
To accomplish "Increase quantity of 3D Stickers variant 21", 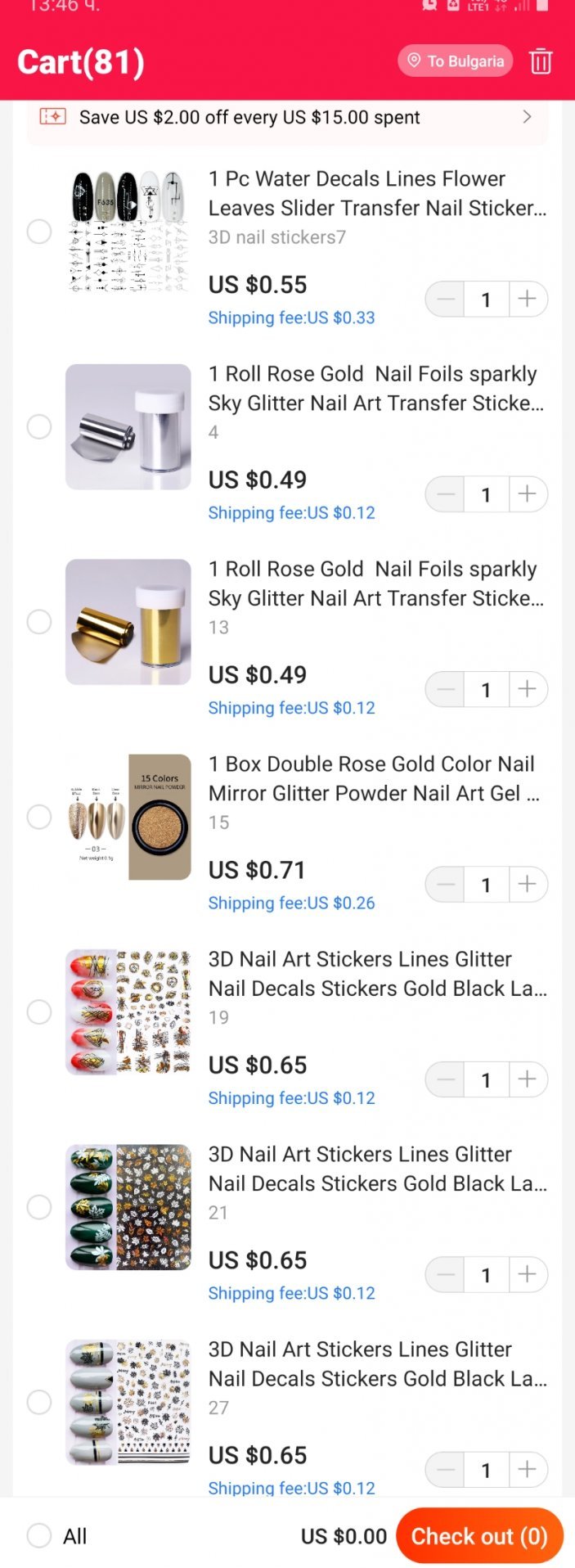I will (528, 1274).
